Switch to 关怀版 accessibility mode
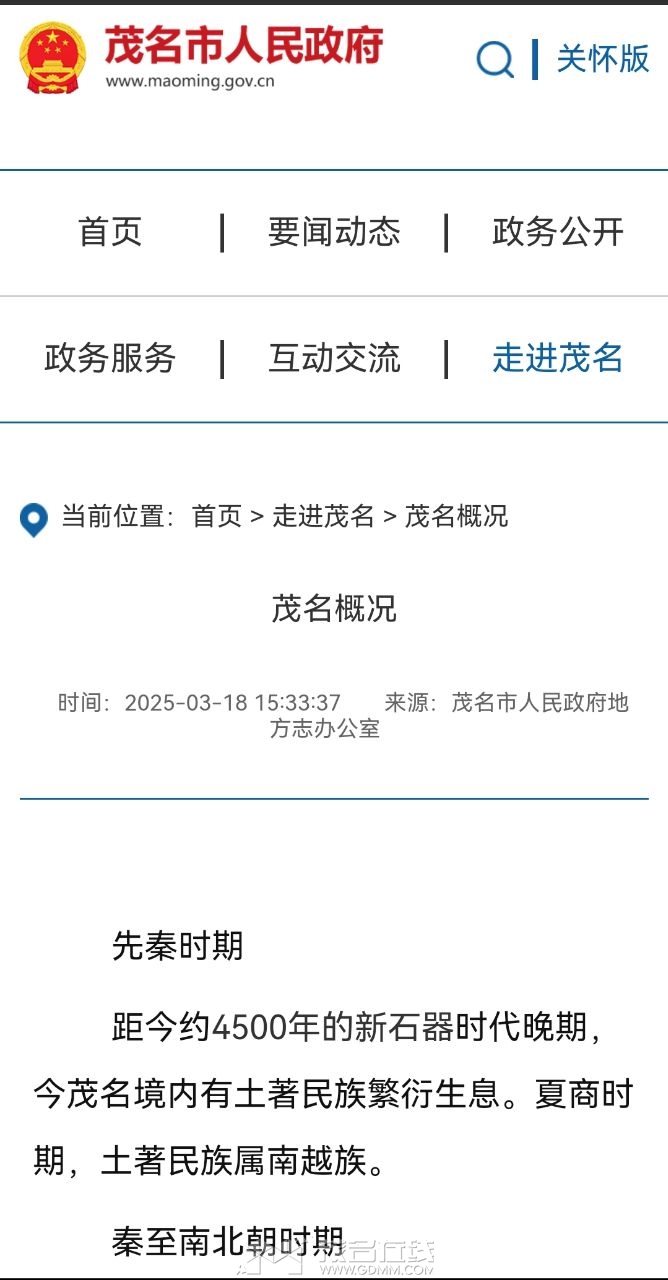Image resolution: width=668 pixels, height=1280 pixels. coord(603,59)
